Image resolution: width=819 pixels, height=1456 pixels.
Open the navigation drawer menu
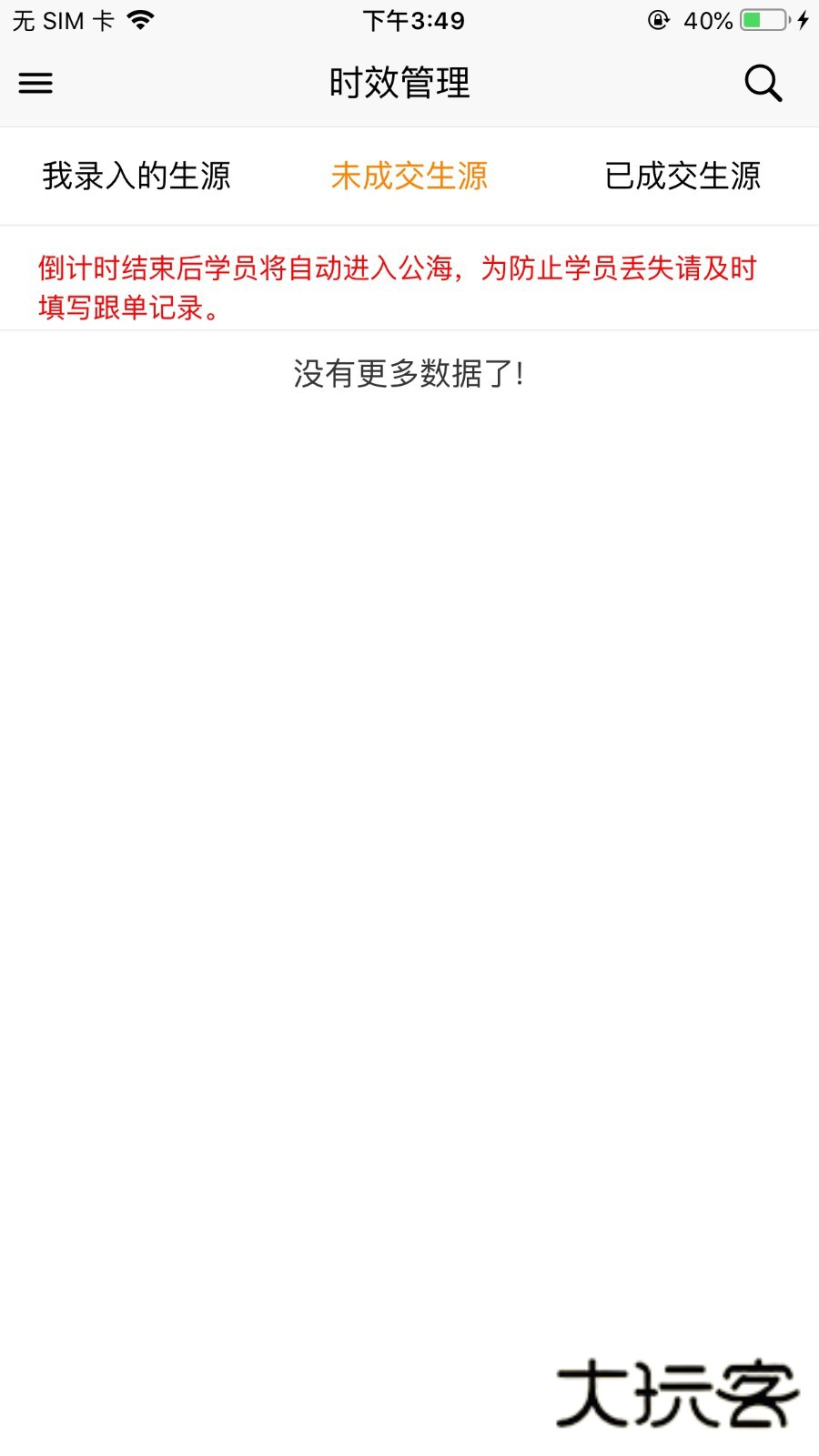(35, 83)
